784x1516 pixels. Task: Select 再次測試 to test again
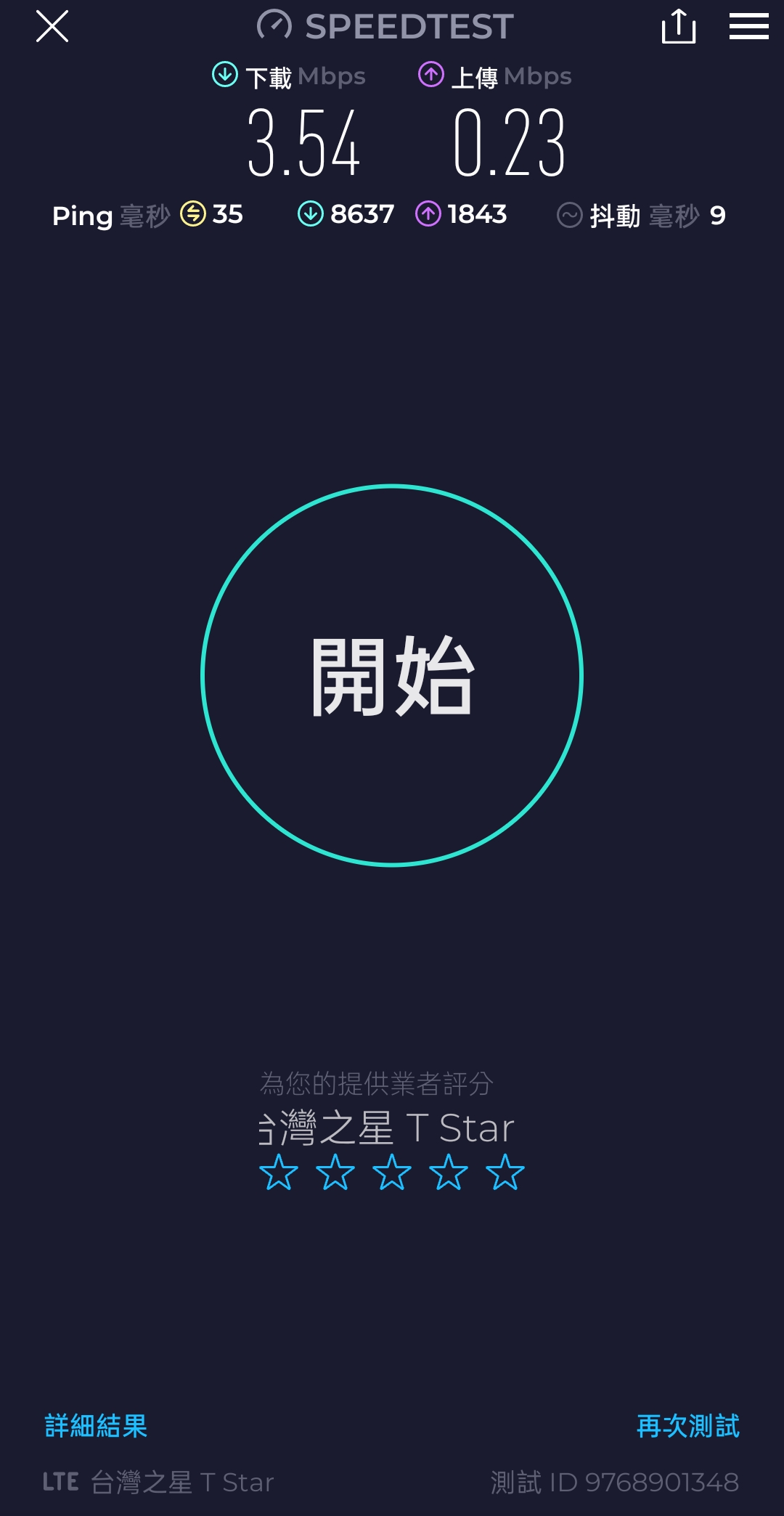coord(687,1426)
